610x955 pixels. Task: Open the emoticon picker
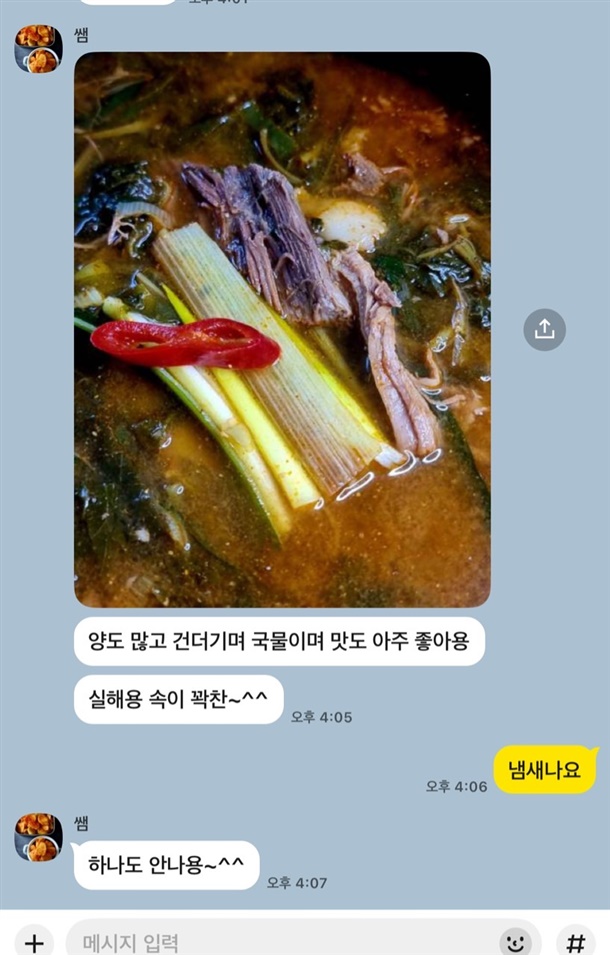[x=515, y=942]
